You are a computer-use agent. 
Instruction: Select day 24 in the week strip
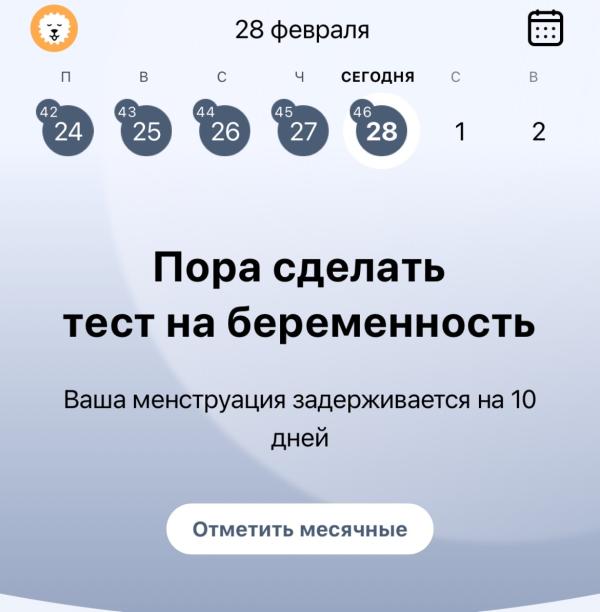click(68, 131)
